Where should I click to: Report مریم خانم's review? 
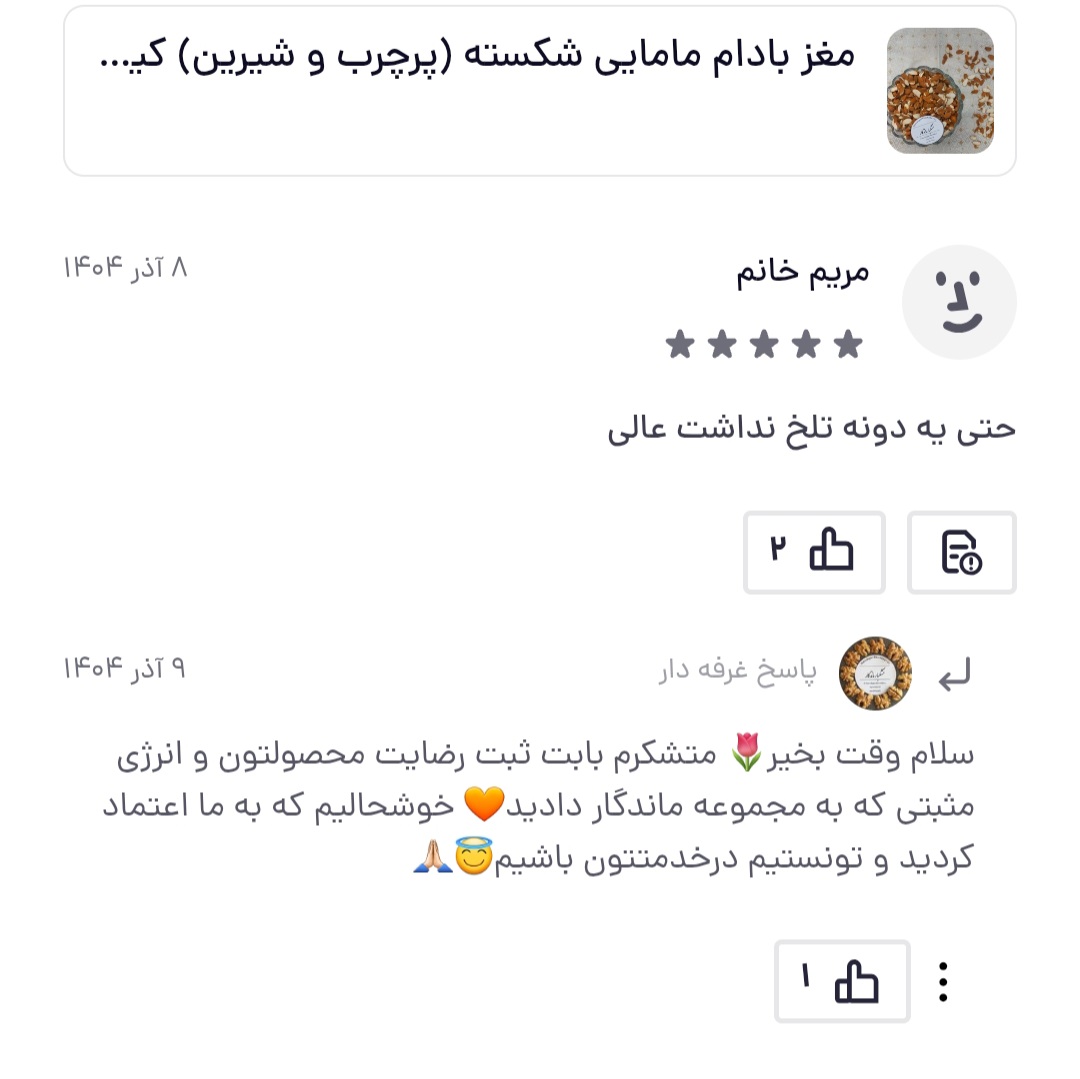point(961,552)
